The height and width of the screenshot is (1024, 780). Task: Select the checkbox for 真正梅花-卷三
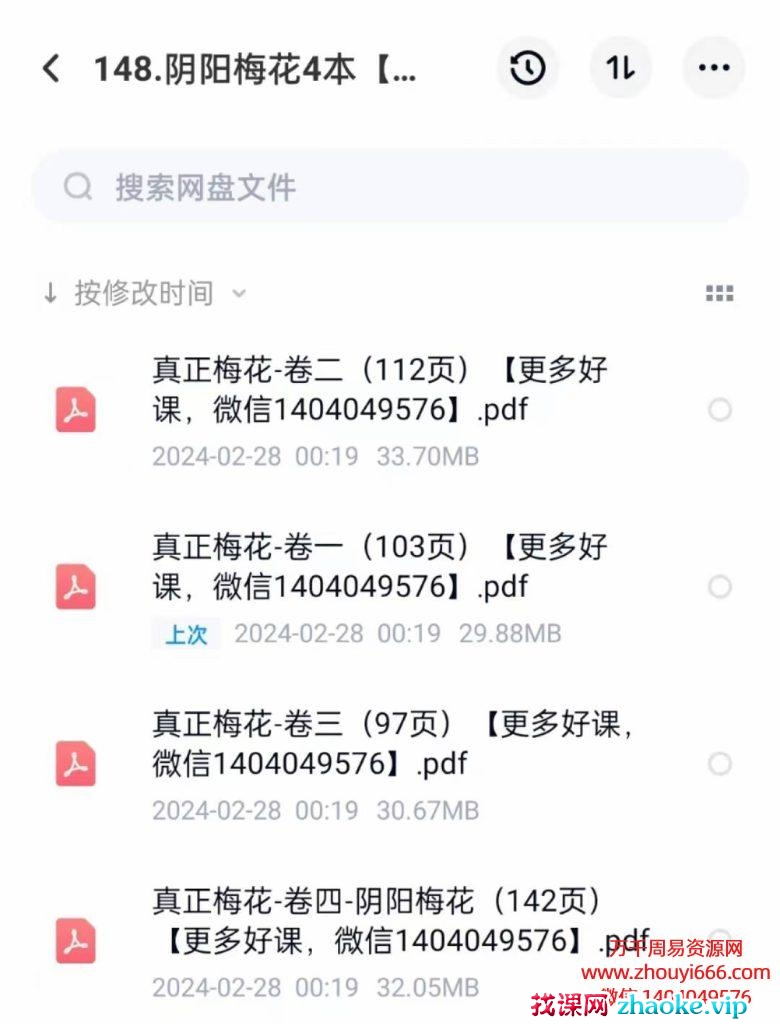(x=720, y=765)
